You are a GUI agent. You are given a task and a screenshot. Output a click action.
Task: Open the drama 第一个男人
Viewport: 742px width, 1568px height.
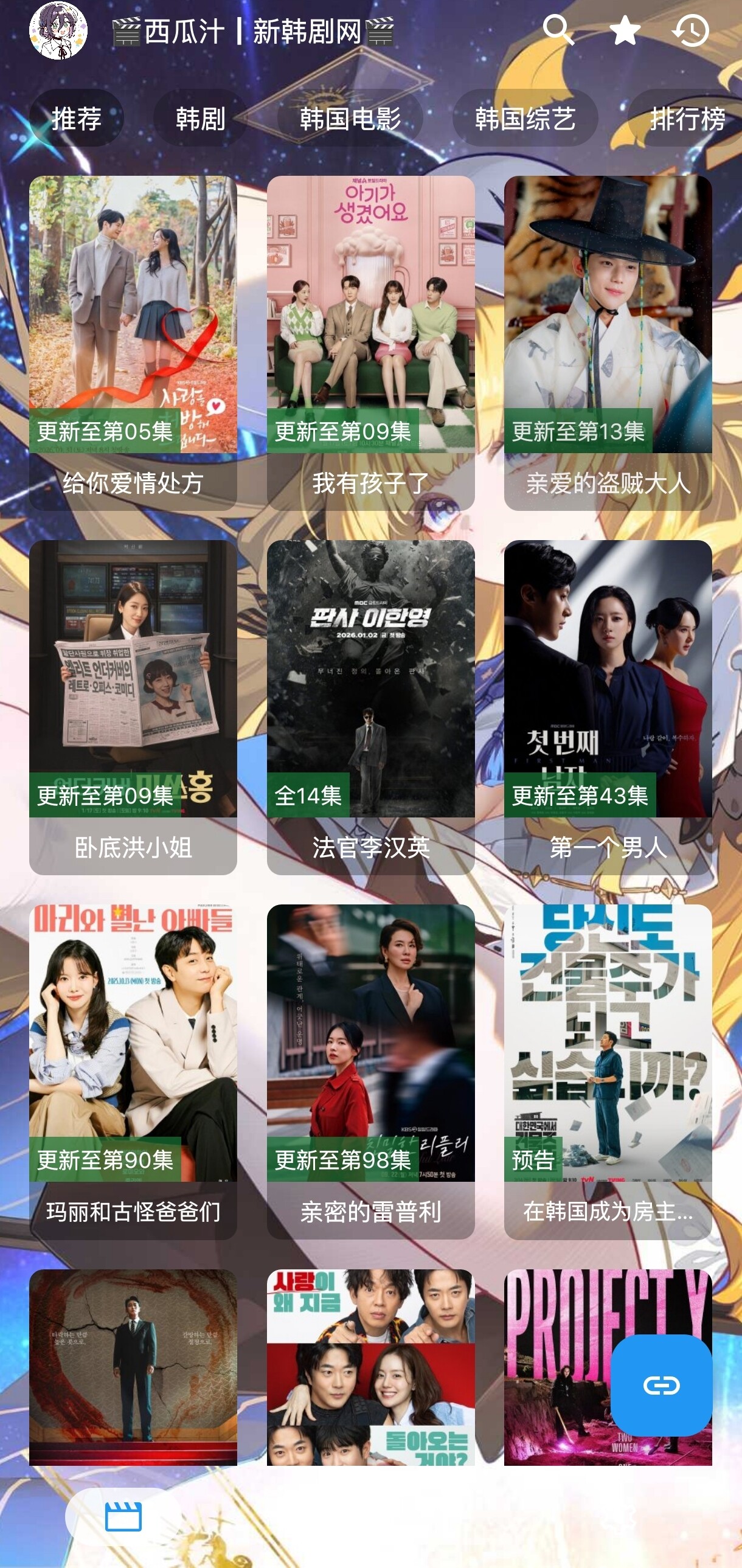point(608,707)
